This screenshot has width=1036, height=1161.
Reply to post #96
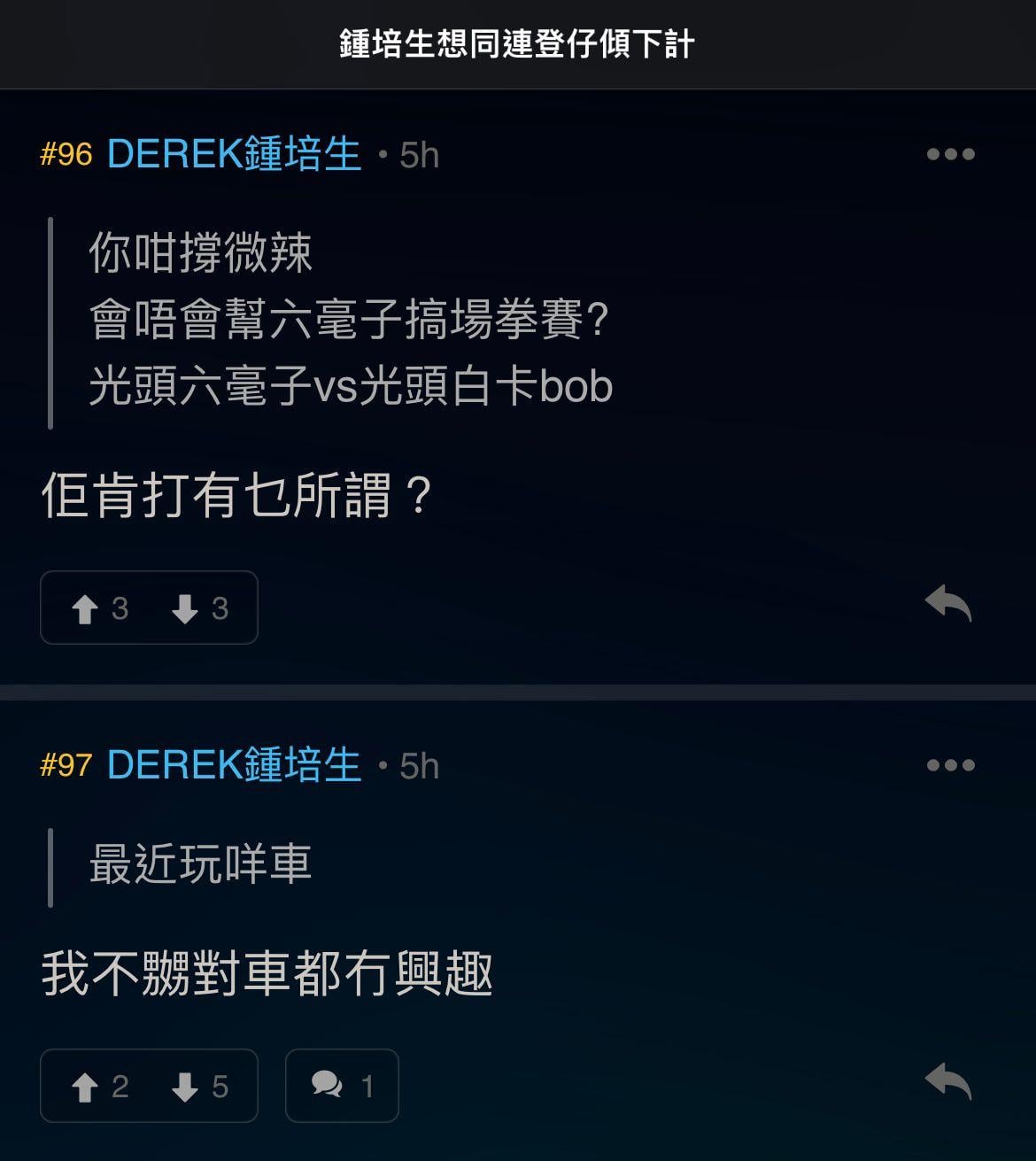click(x=948, y=604)
